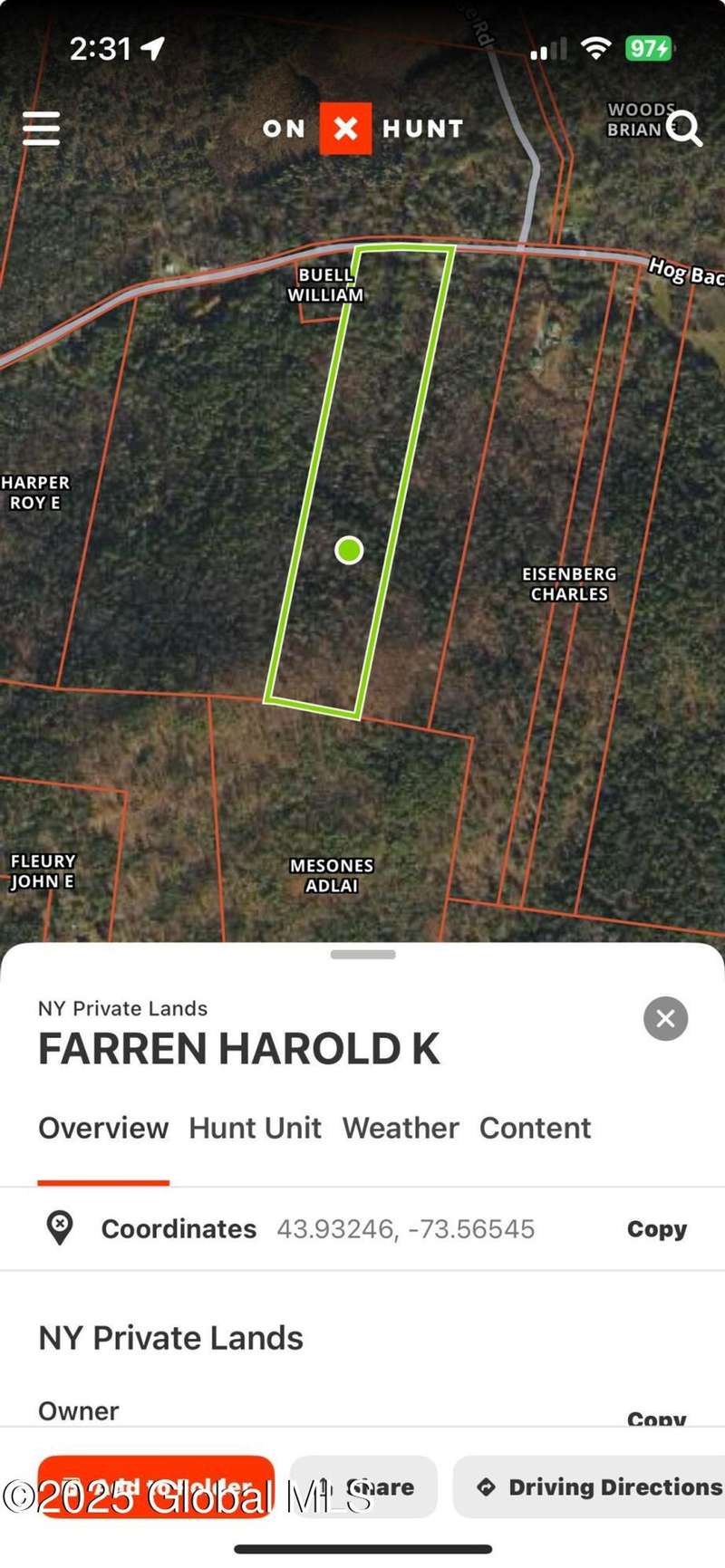Switch to the Weather tab
Viewport: 725px width, 1568px height.
point(401,1128)
